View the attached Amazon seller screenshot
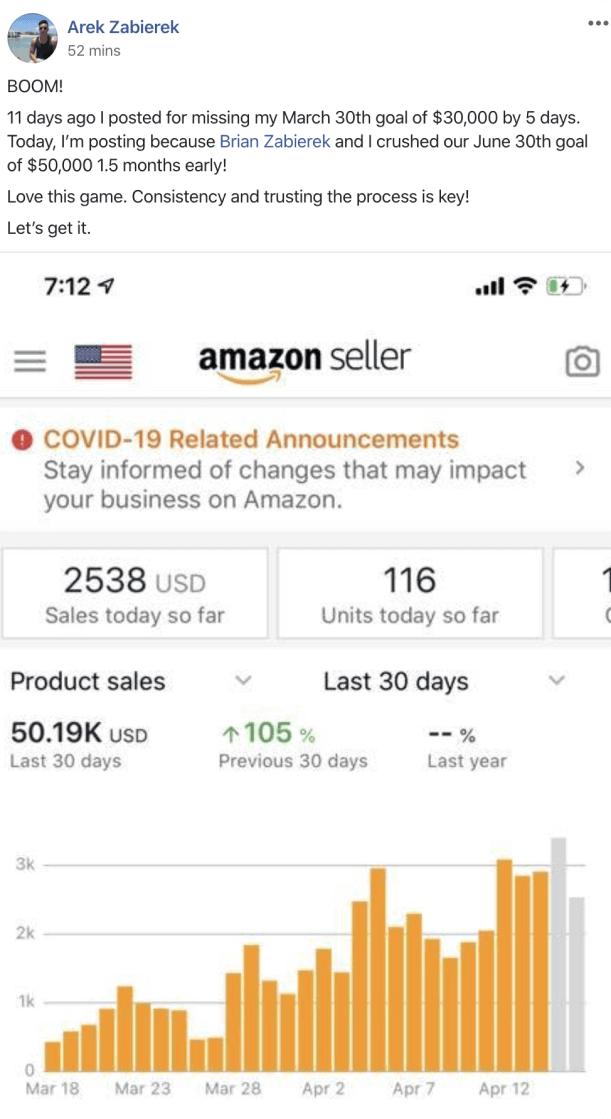This screenshot has height=1119, width=611. pos(305,680)
